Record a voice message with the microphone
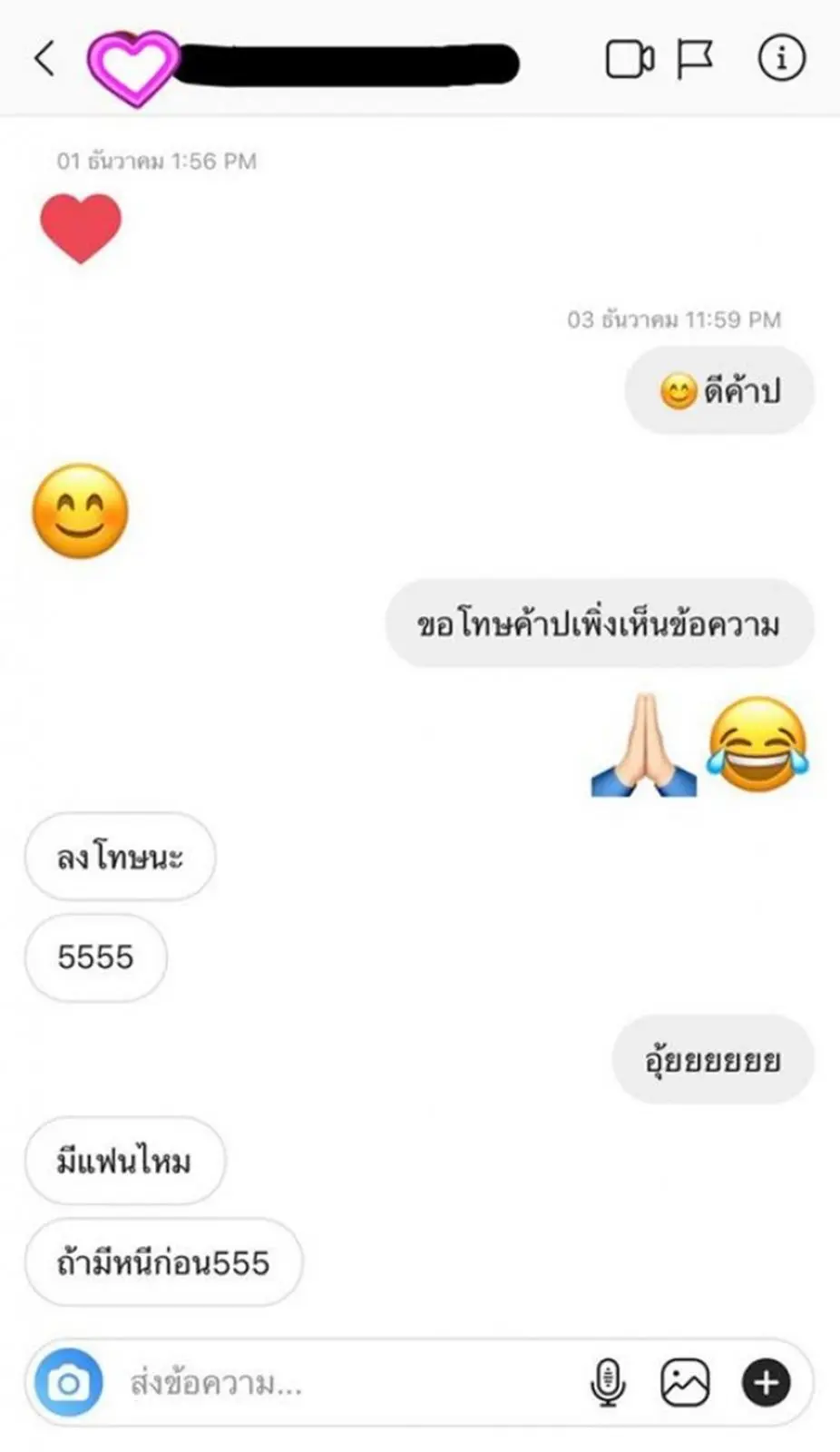 pyautogui.click(x=608, y=1383)
